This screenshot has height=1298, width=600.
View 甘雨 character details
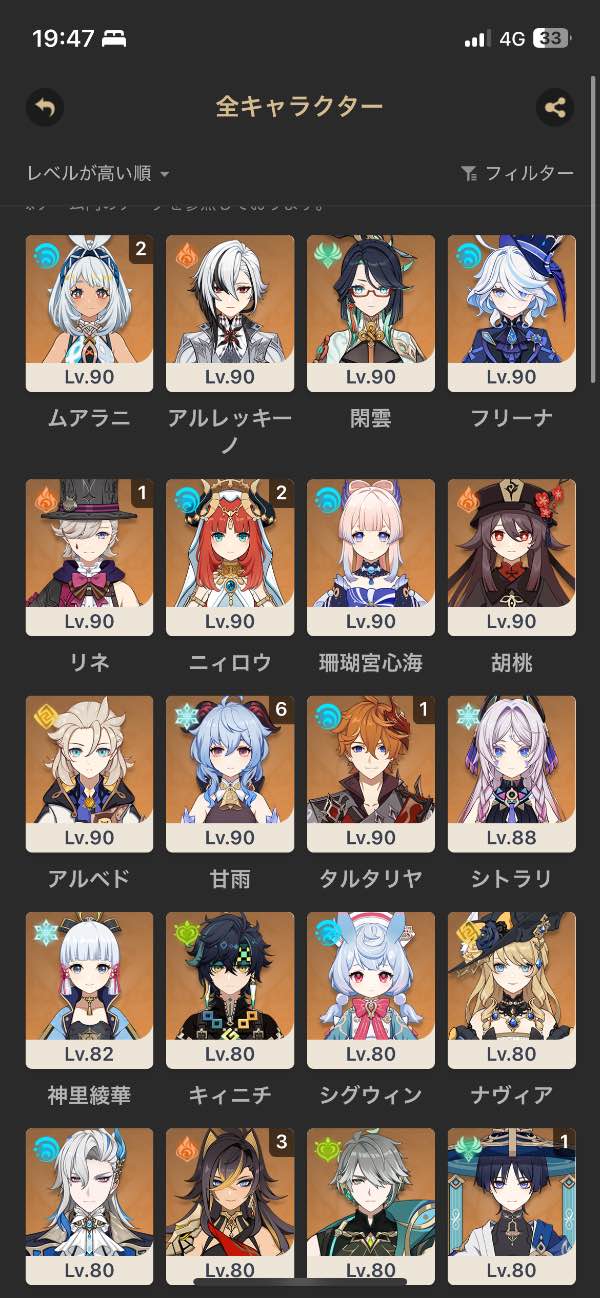(x=230, y=774)
